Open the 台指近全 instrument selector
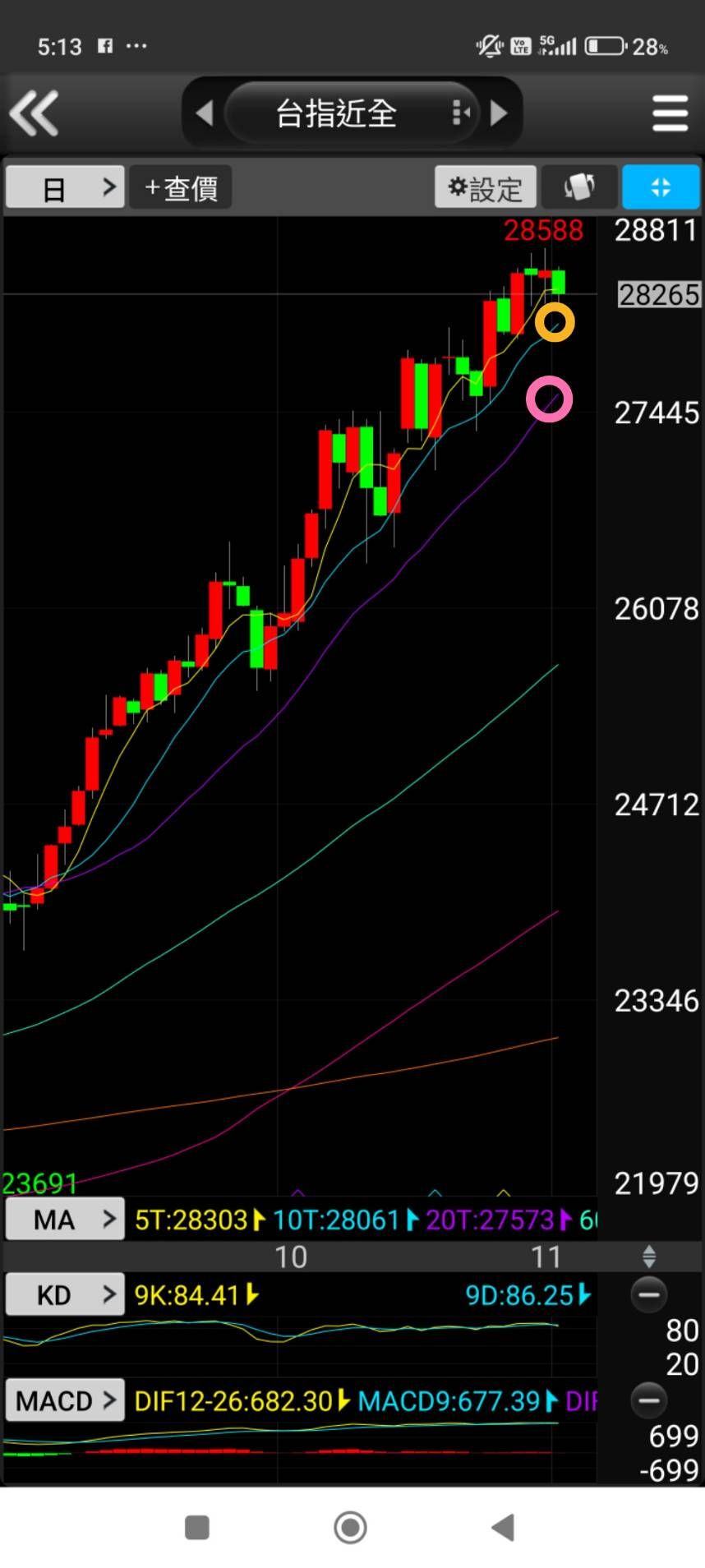 (337, 113)
